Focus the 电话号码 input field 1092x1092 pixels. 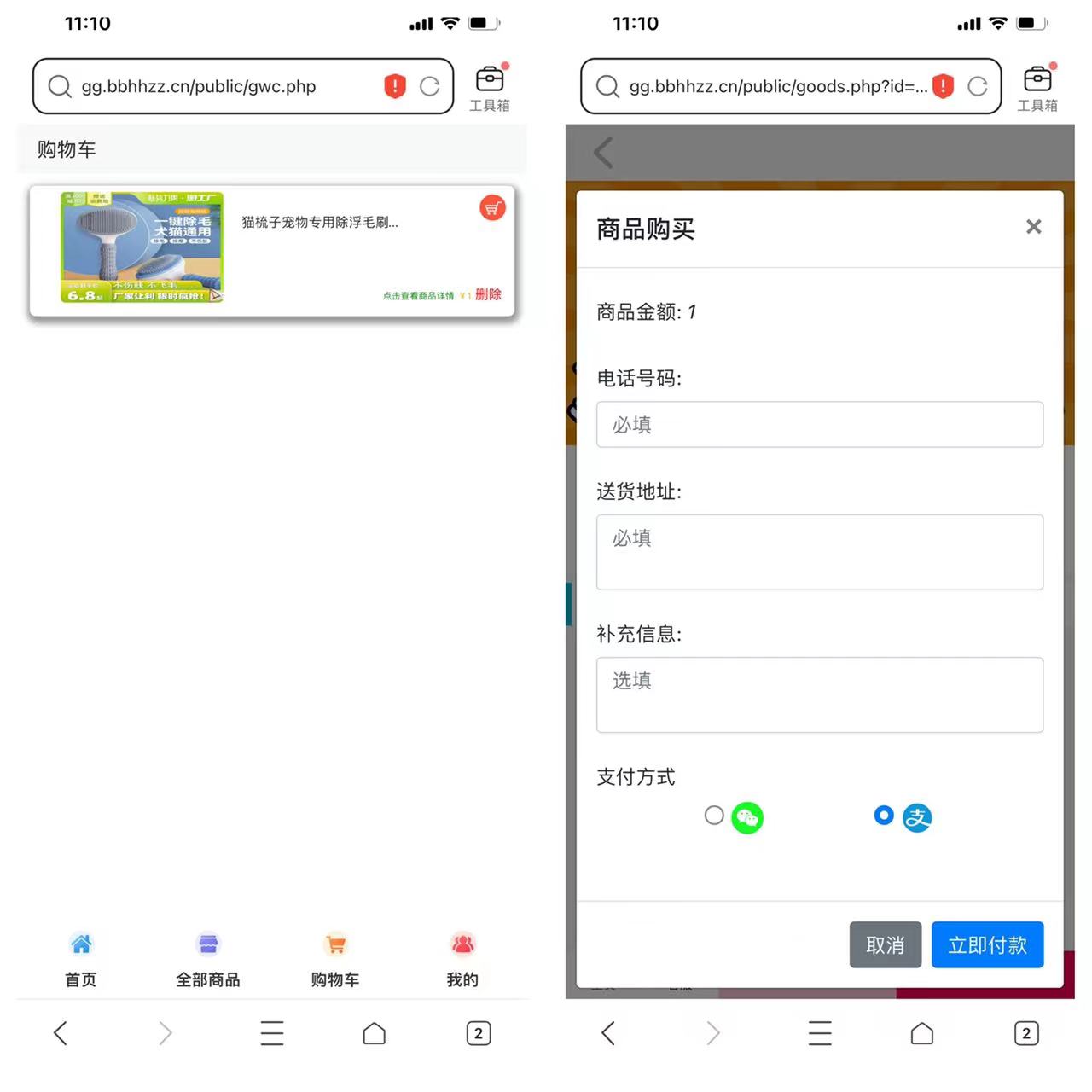click(819, 425)
